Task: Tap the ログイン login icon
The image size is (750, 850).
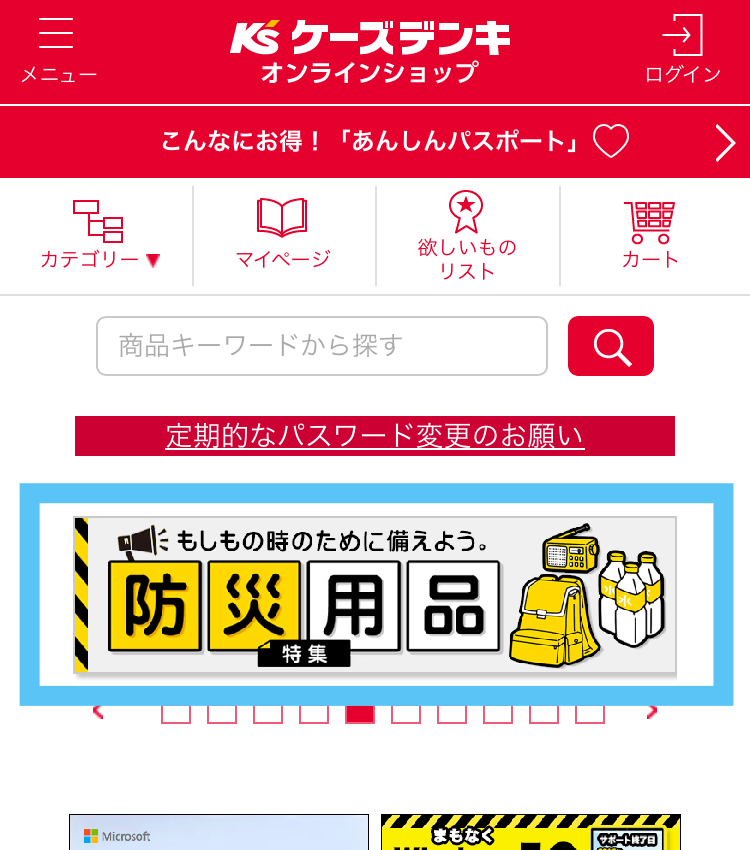Action: [x=682, y=48]
